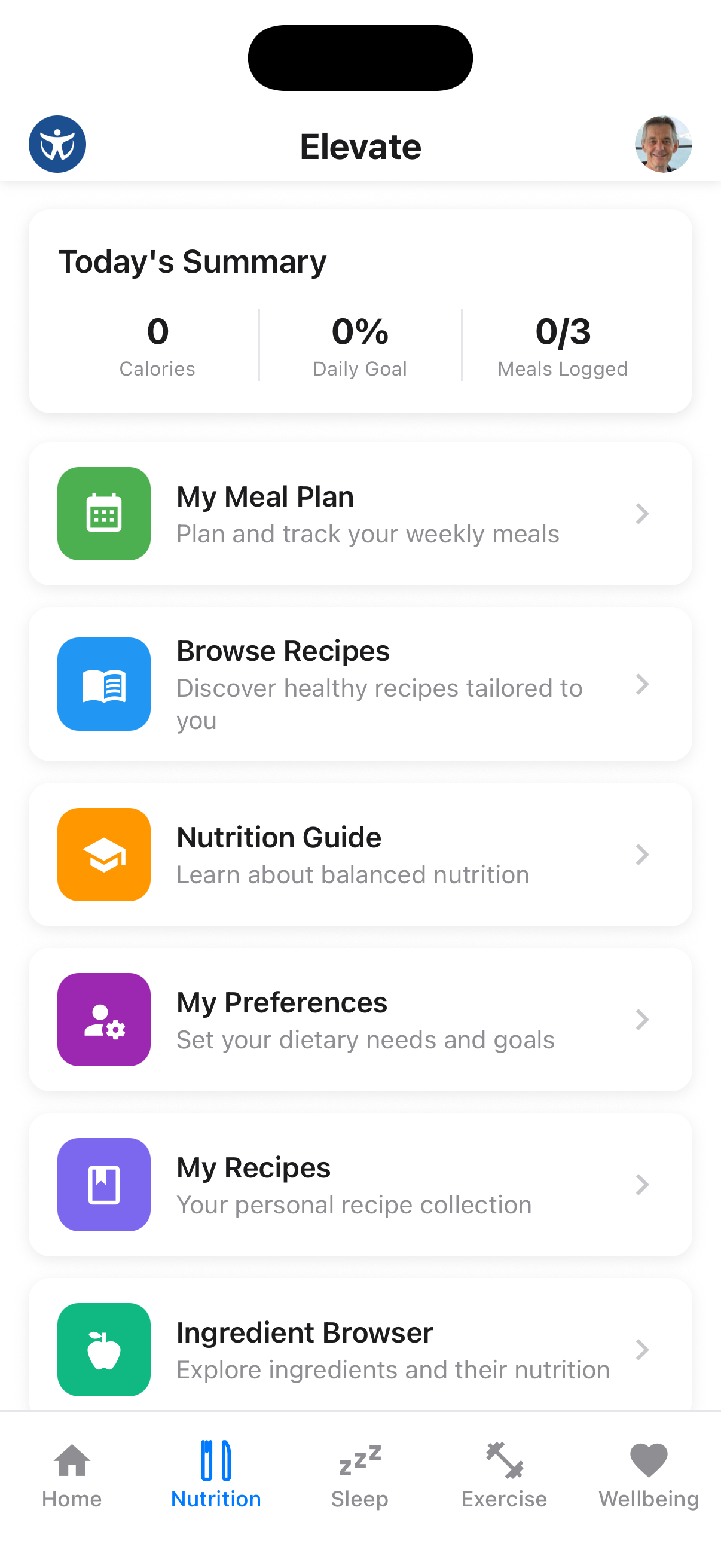The image size is (721, 1568).
Task: Open Nutrition Guide using its chevron
Action: click(x=642, y=854)
